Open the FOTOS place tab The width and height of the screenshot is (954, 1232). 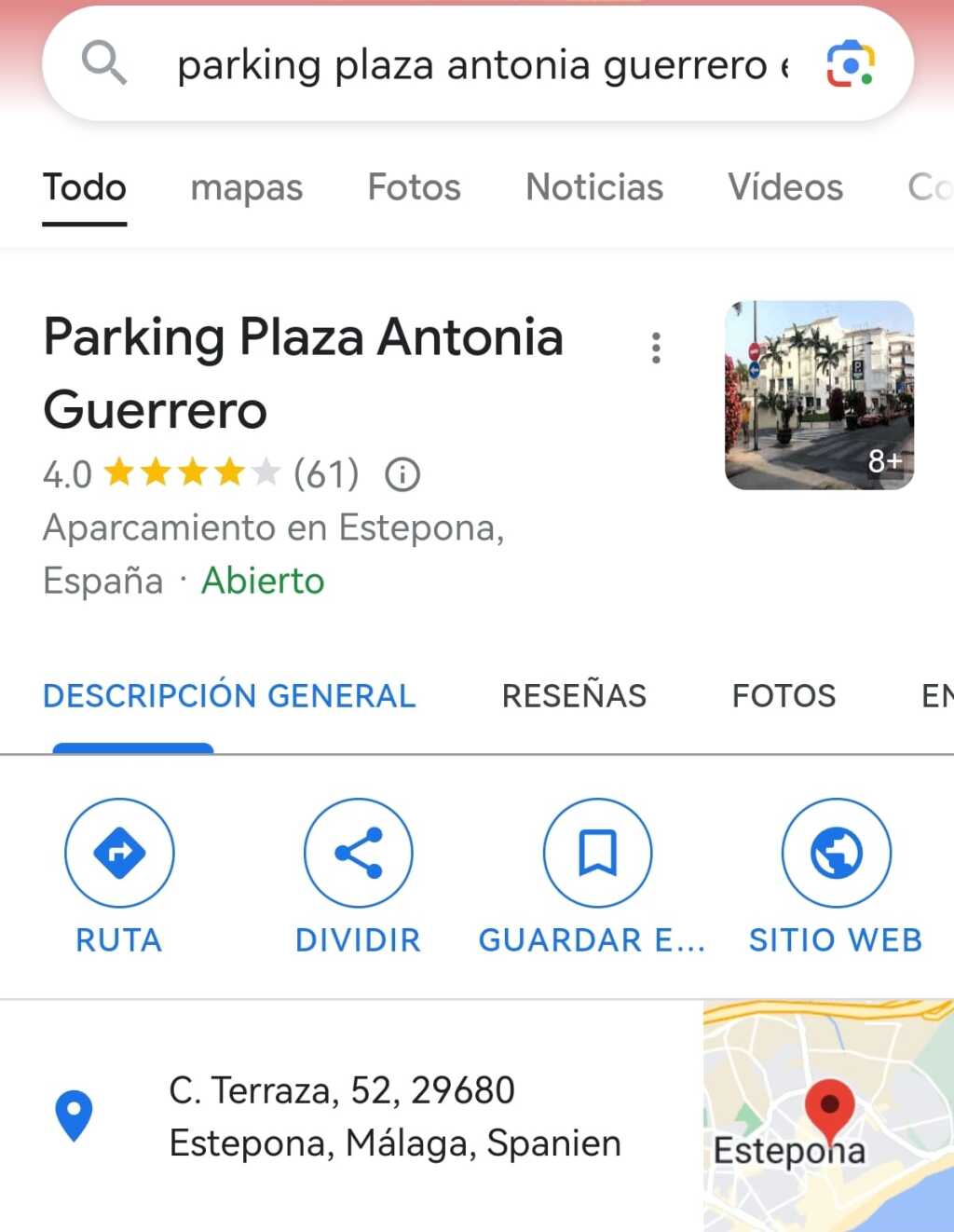(x=784, y=696)
